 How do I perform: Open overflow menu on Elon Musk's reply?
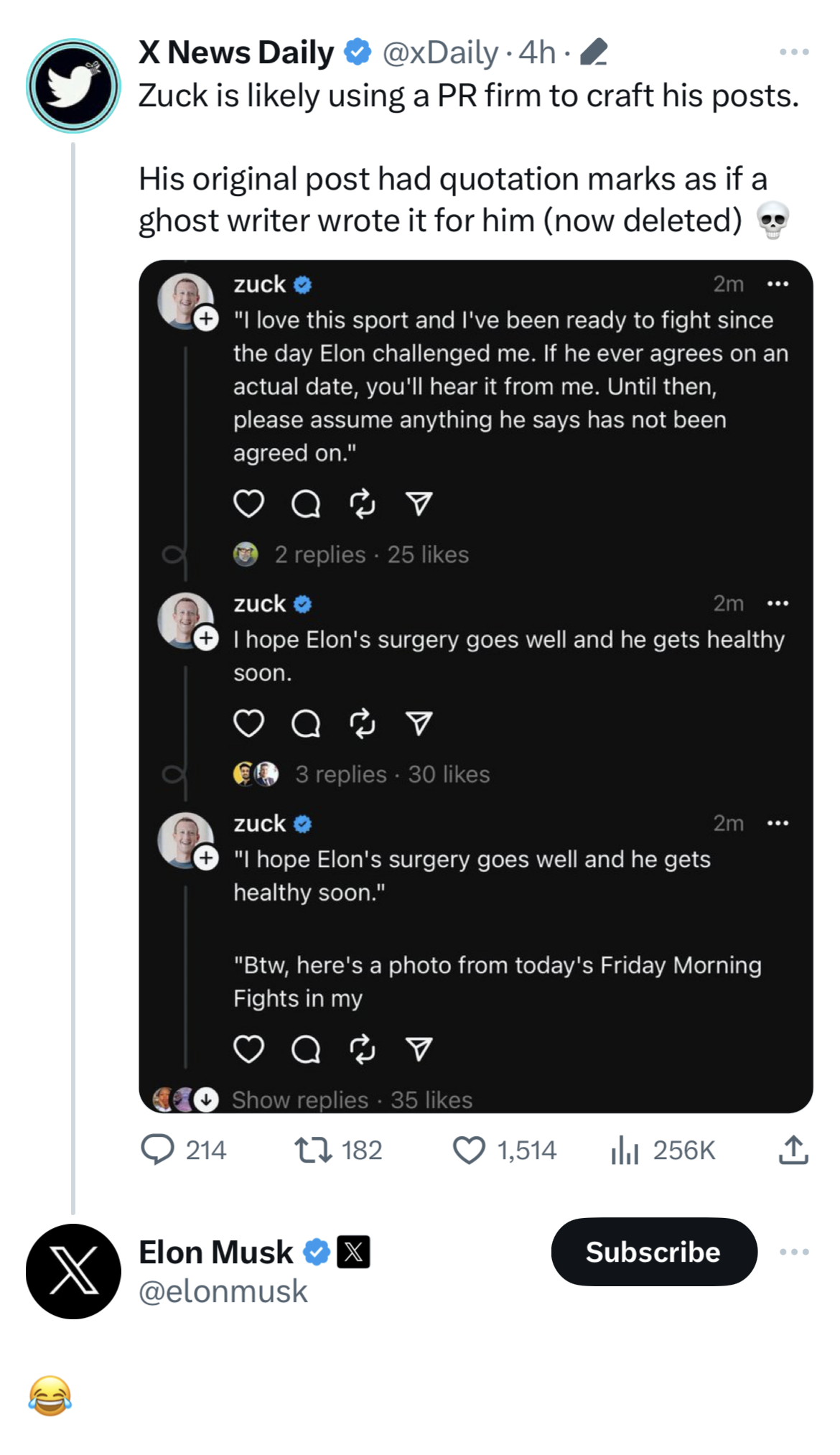[794, 1252]
